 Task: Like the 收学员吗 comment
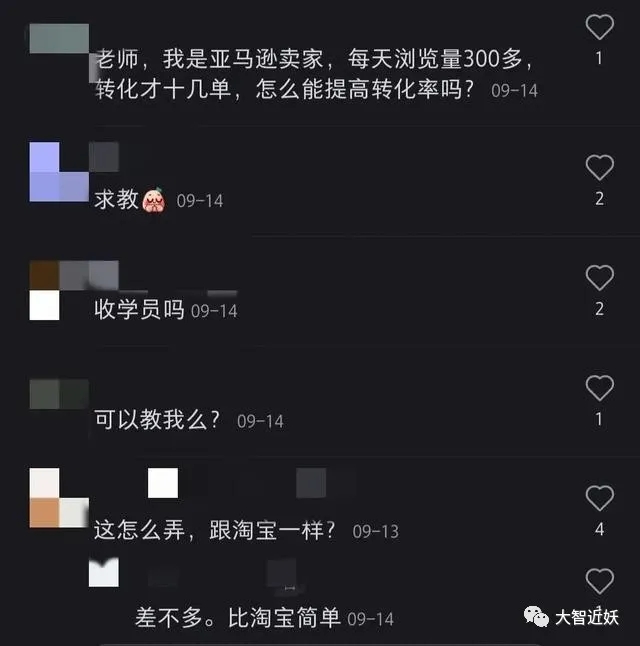(x=599, y=278)
